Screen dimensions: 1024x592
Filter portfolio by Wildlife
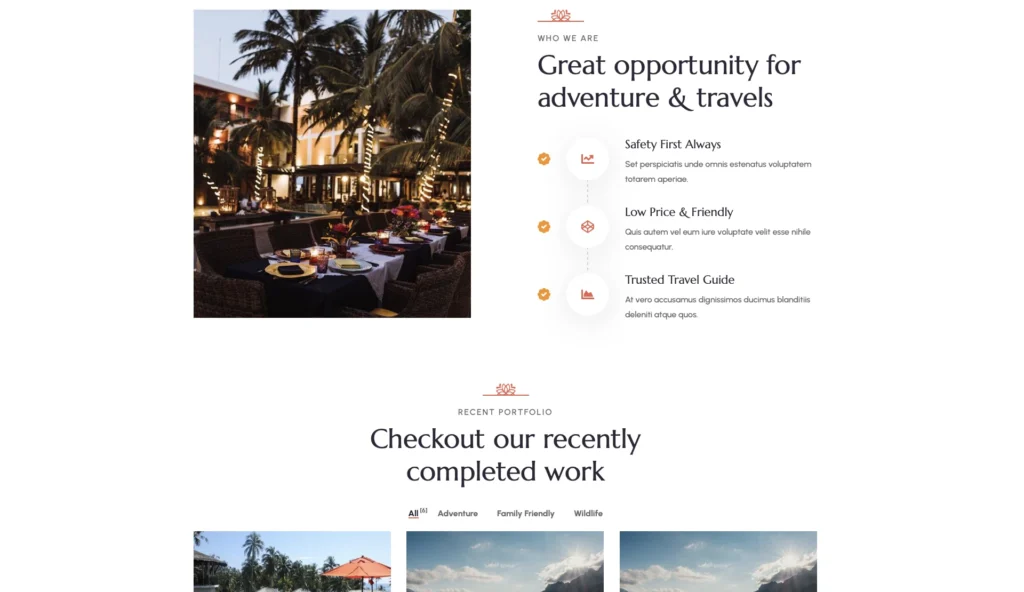pyautogui.click(x=588, y=513)
